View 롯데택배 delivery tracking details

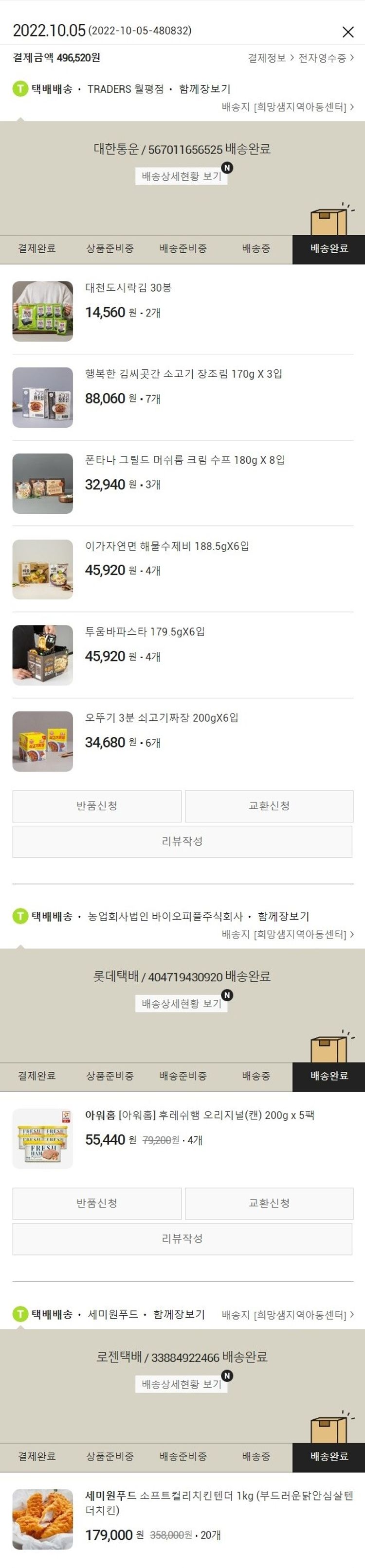(181, 1003)
